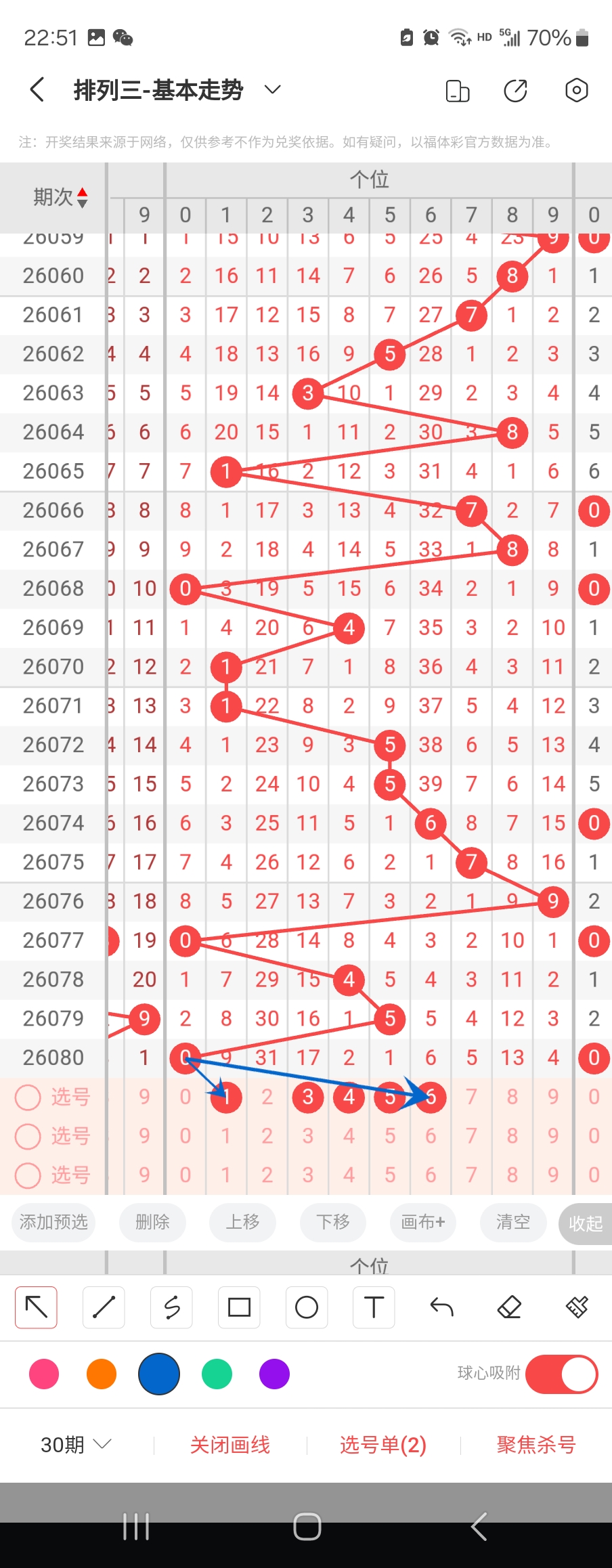The image size is (612, 1568).
Task: Toggle the 球心吸附 switch off
Action: point(561,1374)
